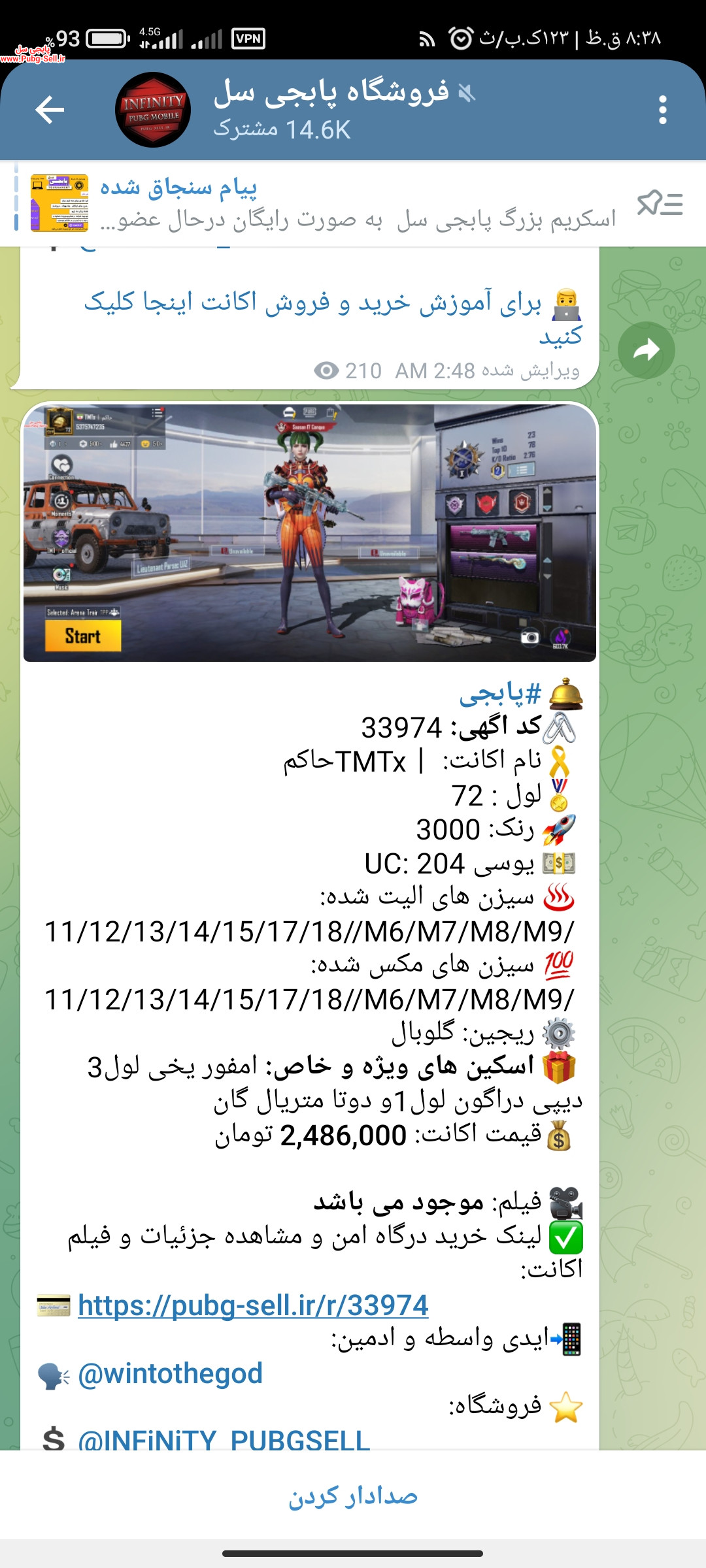Open the pinned message banner
This screenshot has width=706, height=1568.
[x=324, y=203]
